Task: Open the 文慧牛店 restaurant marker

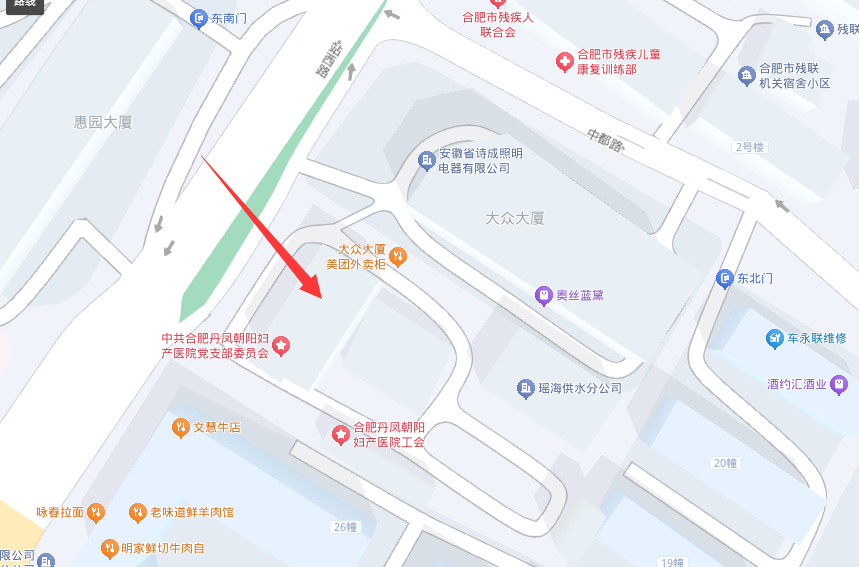Action: click(x=180, y=427)
